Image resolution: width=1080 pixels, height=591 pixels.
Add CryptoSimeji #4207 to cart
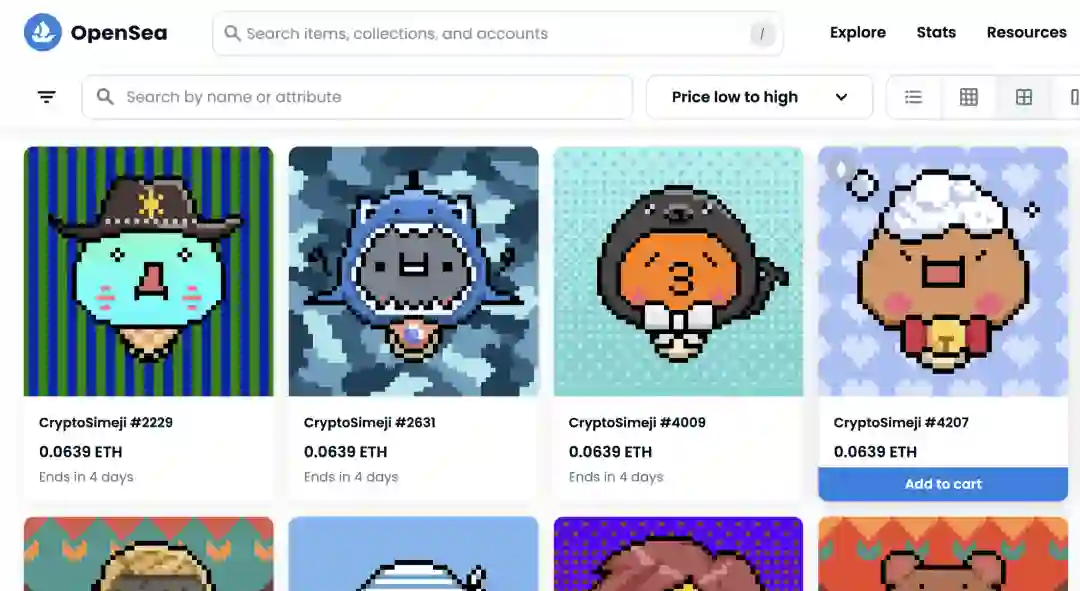point(943,484)
